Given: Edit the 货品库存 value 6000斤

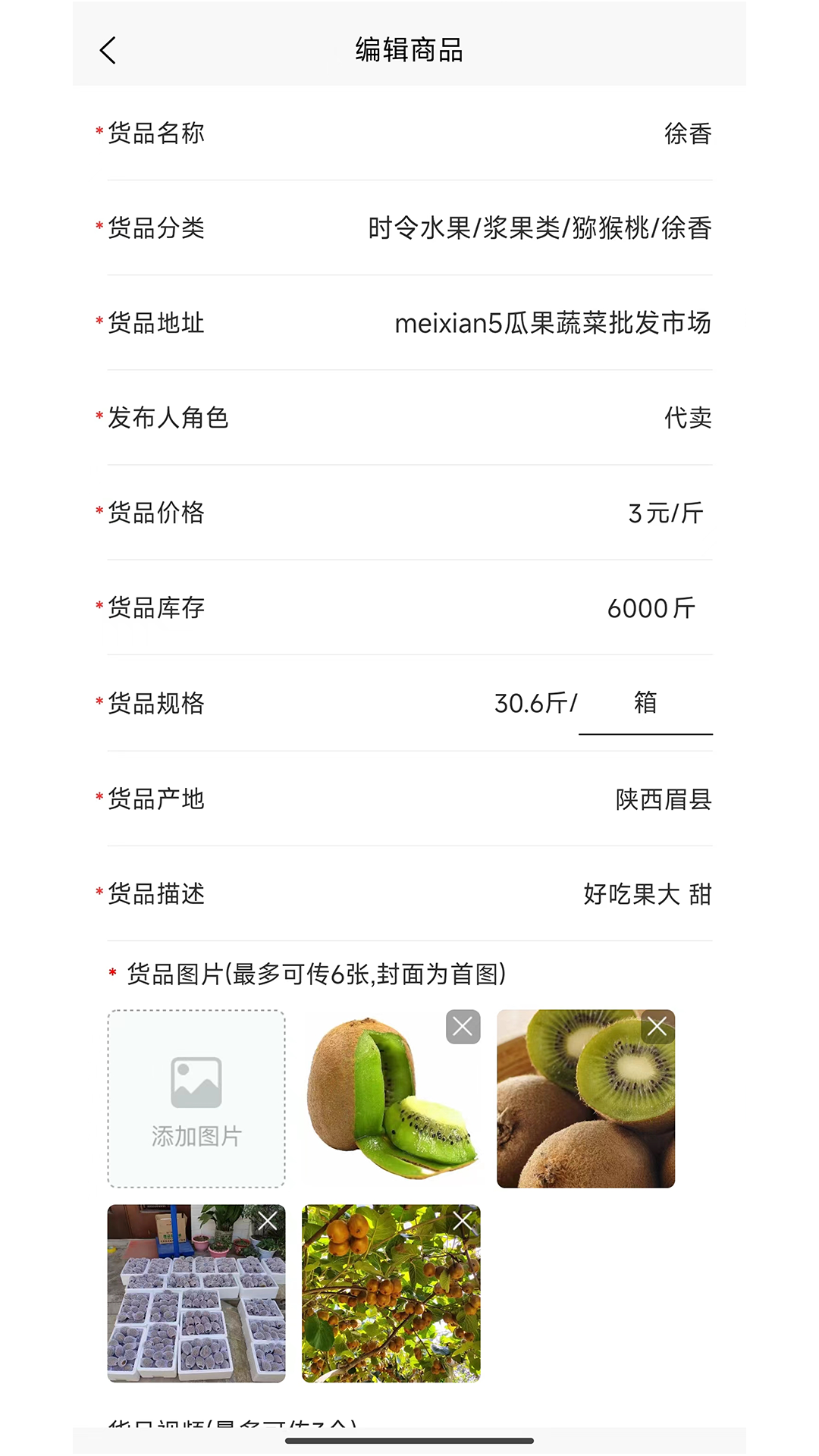Looking at the screenshot, I should (x=654, y=608).
